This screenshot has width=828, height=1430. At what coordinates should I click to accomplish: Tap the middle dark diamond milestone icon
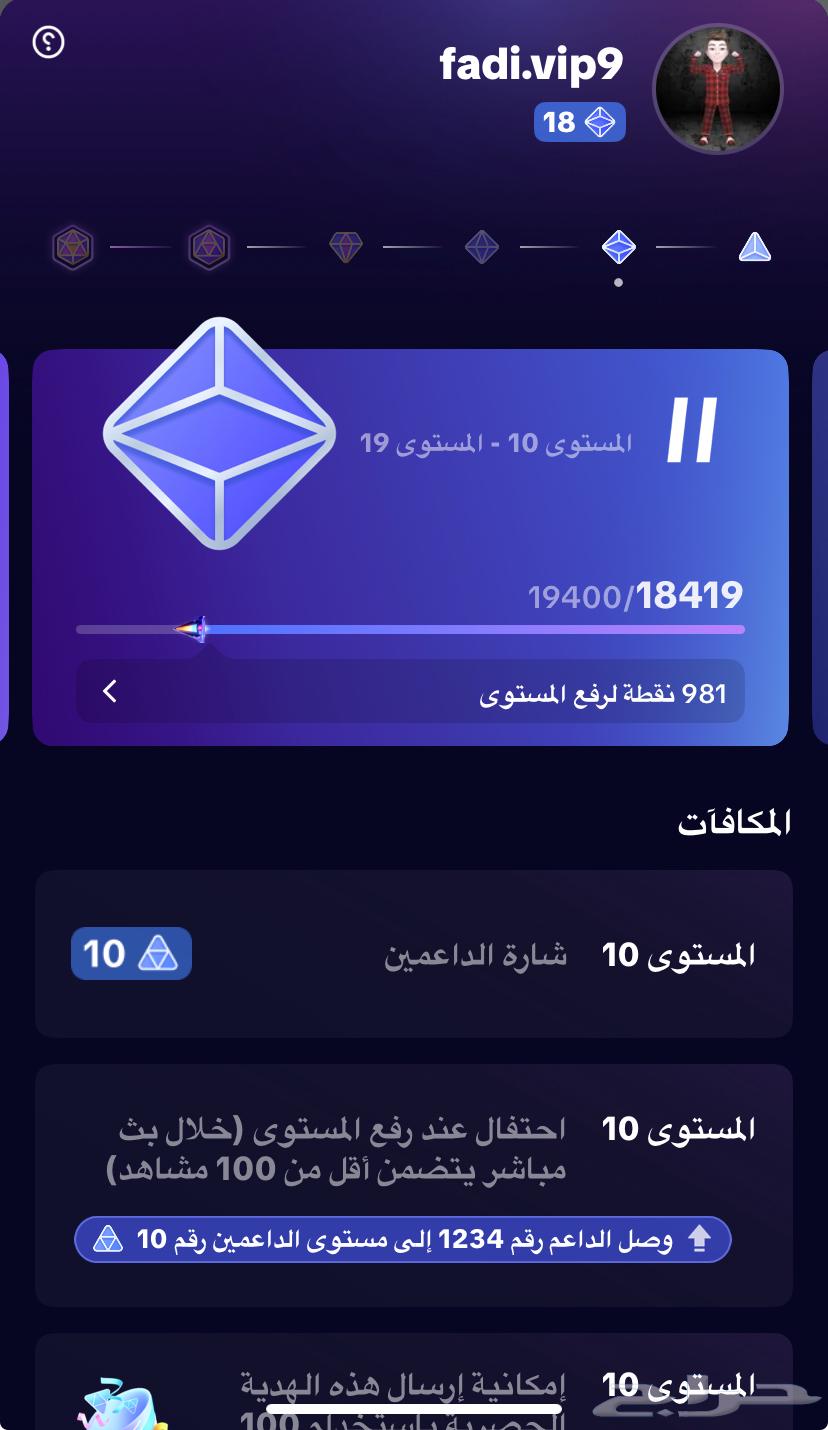click(346, 247)
